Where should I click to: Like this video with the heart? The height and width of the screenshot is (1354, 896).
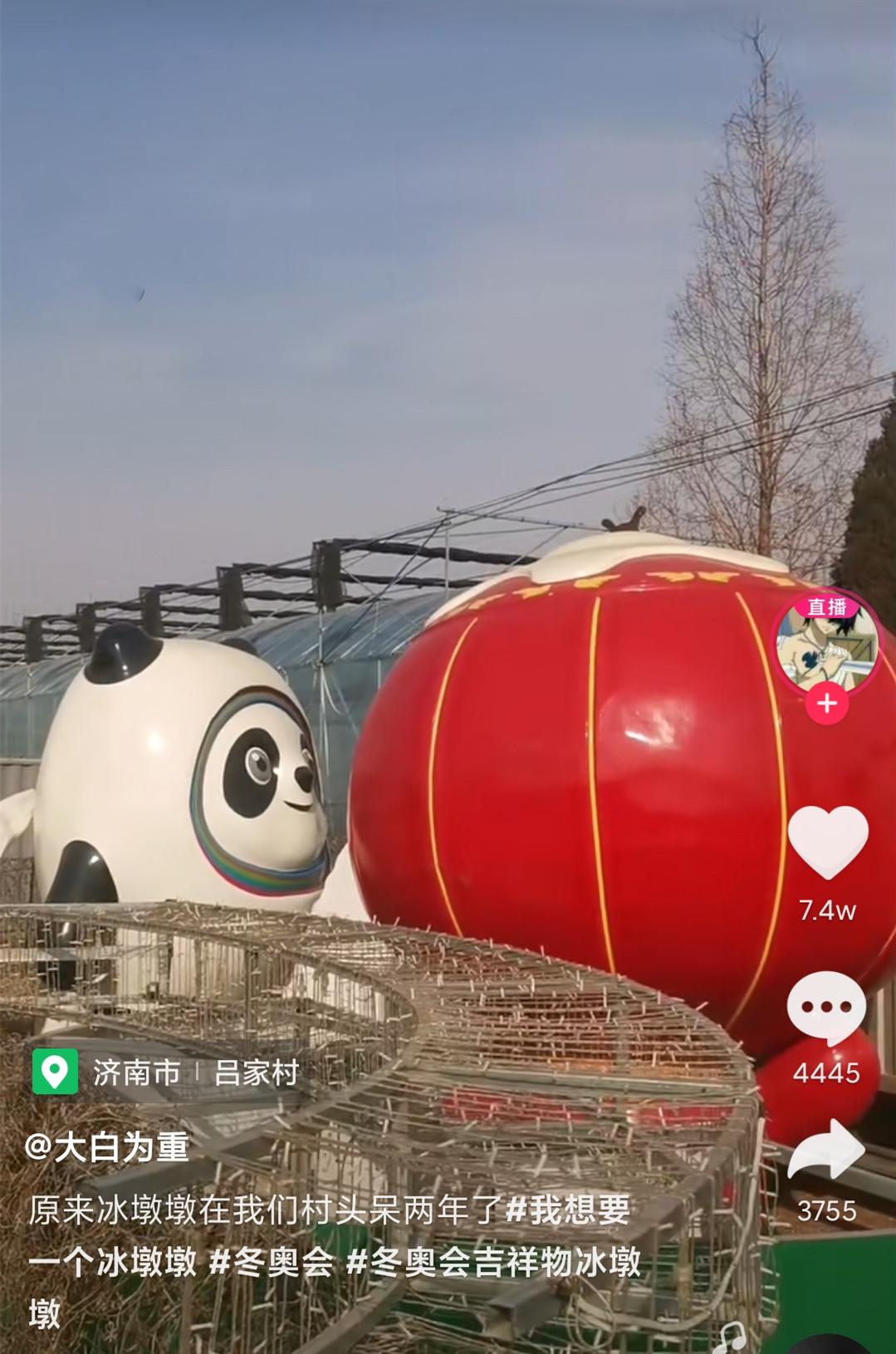[x=827, y=841]
